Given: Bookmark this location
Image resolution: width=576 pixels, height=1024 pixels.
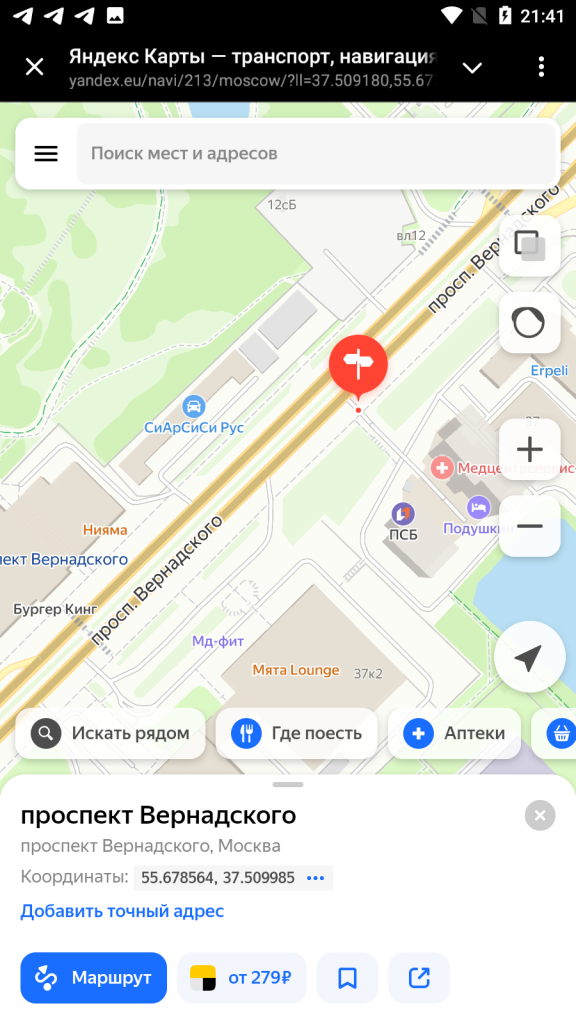Looking at the screenshot, I should (347, 978).
